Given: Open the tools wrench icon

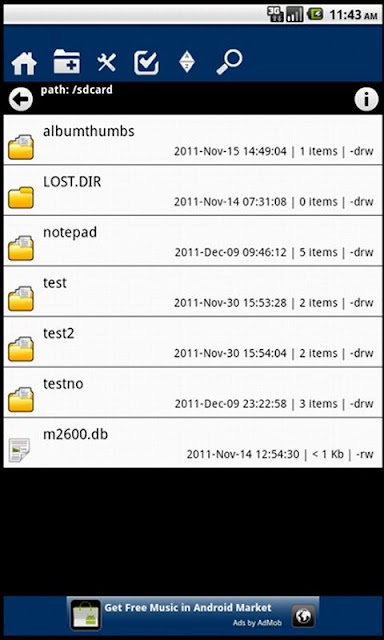Looking at the screenshot, I should (107, 63).
